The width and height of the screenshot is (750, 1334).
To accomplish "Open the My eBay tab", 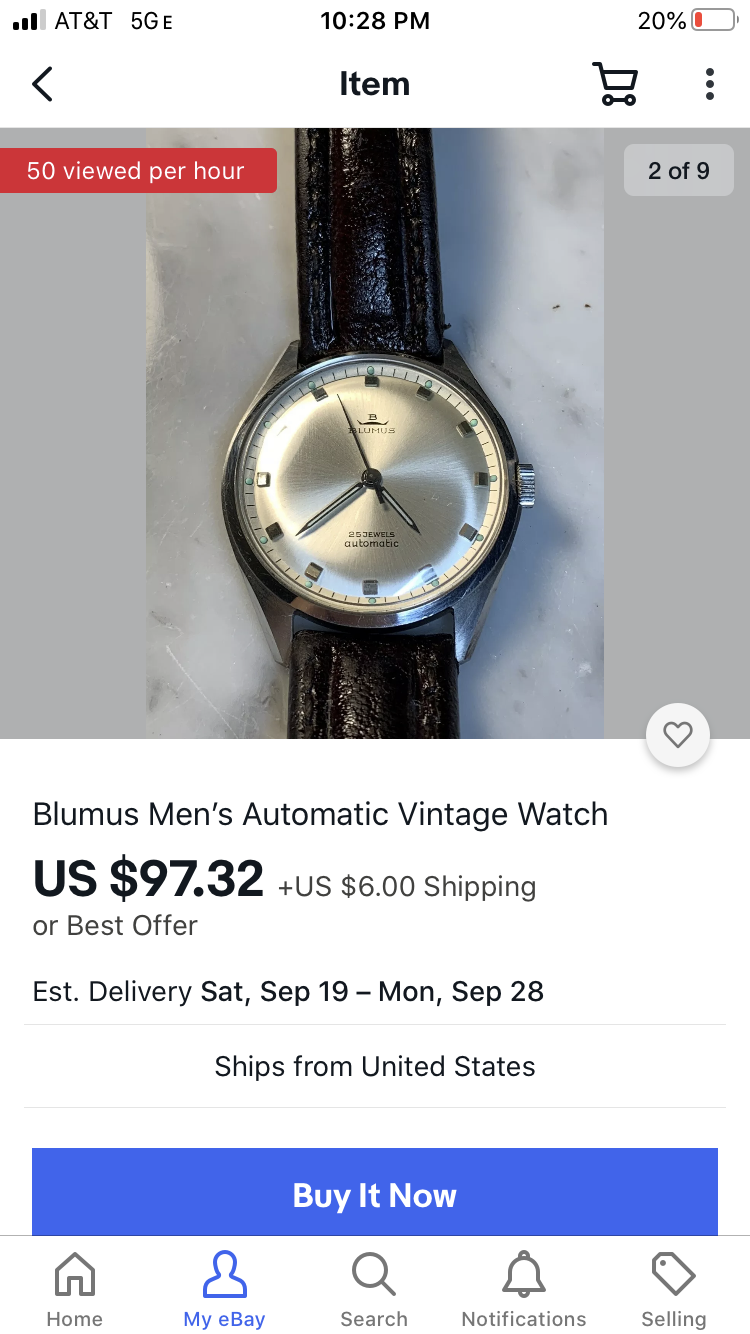I will [x=224, y=1290].
